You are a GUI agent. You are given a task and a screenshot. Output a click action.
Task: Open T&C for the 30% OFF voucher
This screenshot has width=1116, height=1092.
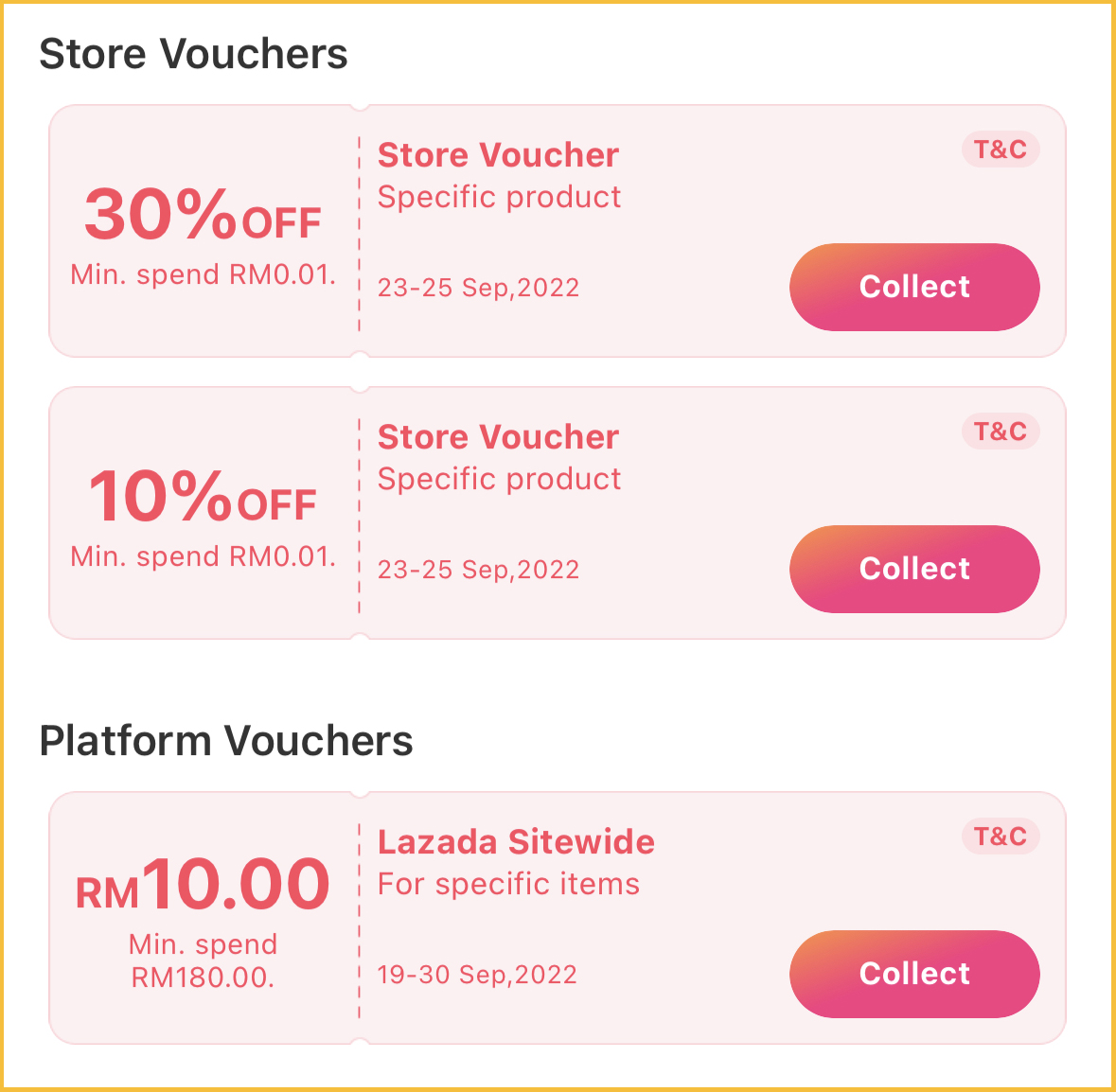coord(1001,150)
